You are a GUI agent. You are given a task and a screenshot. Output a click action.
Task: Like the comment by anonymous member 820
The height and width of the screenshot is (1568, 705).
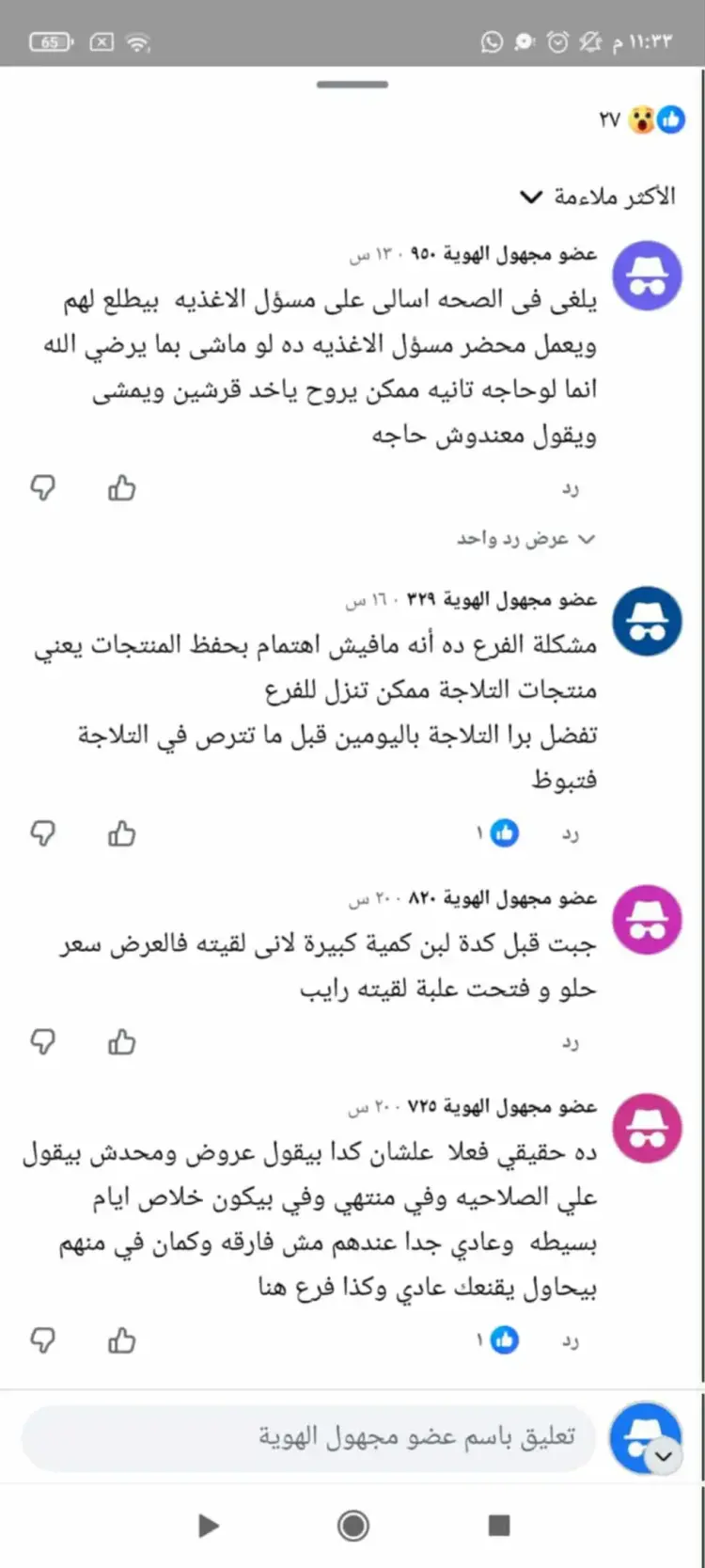pos(121,1042)
